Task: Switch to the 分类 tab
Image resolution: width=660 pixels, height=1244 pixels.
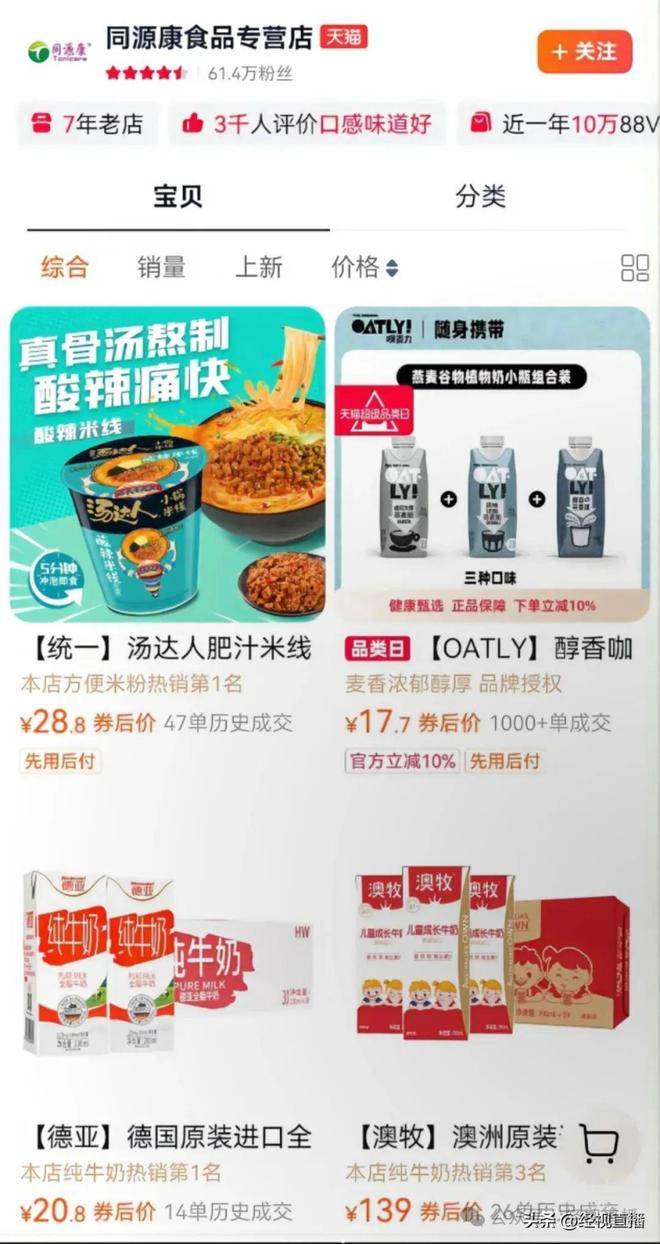Action: (480, 196)
